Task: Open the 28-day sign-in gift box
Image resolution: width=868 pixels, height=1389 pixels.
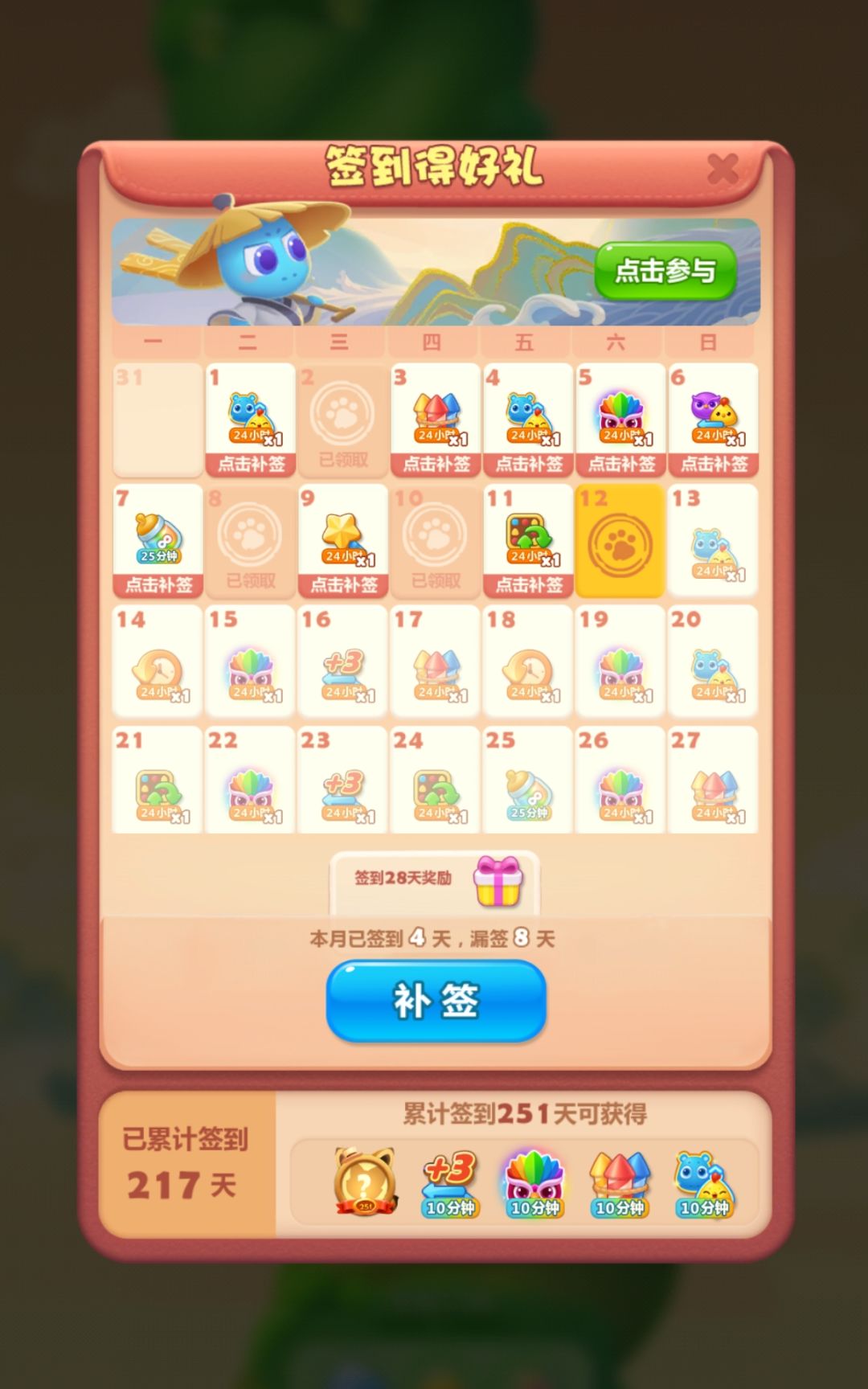Action: 497,881
